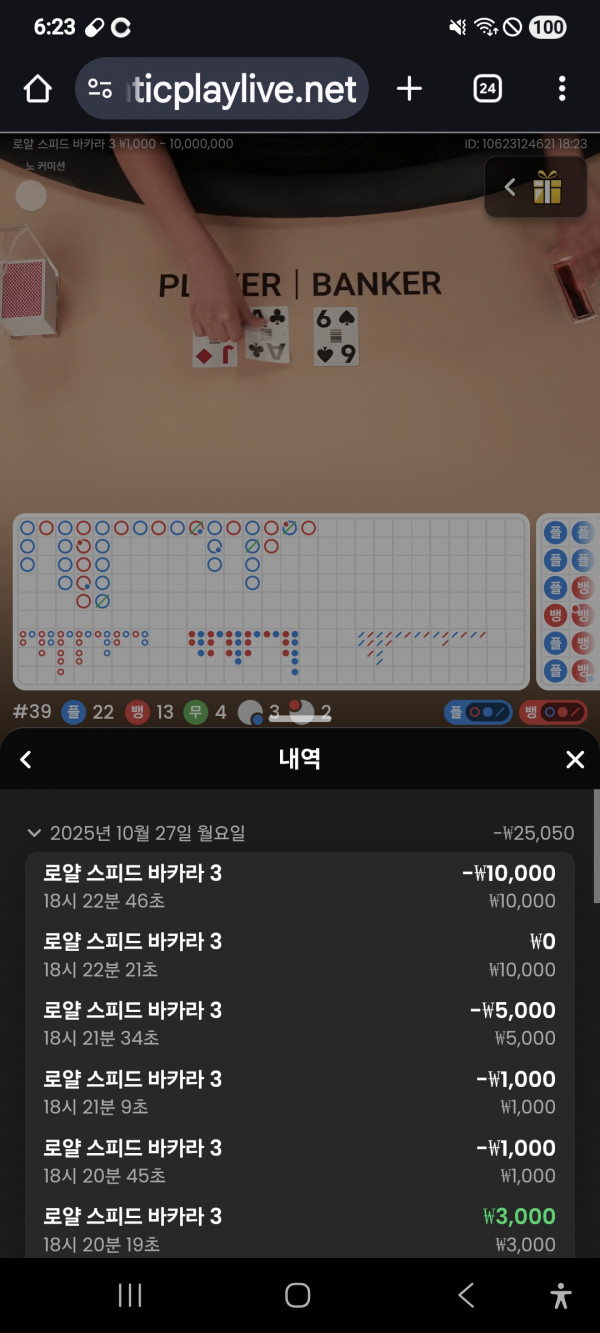Close the 내역 history panel
600x1333 pixels.
click(x=574, y=760)
